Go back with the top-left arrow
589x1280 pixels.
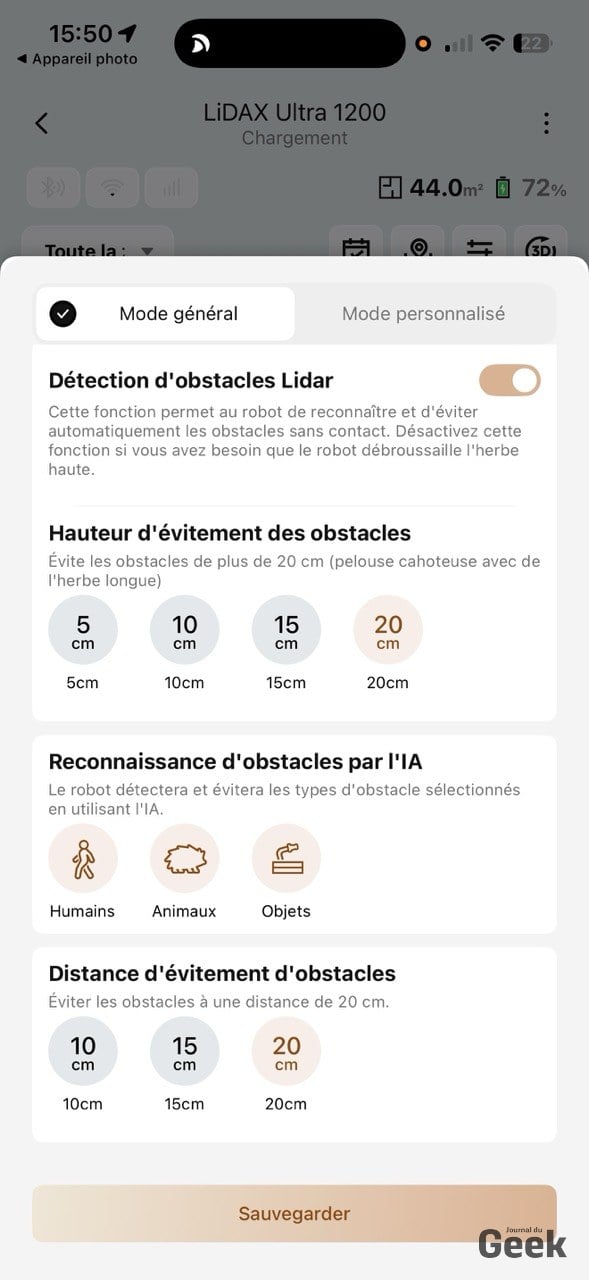coord(41,123)
